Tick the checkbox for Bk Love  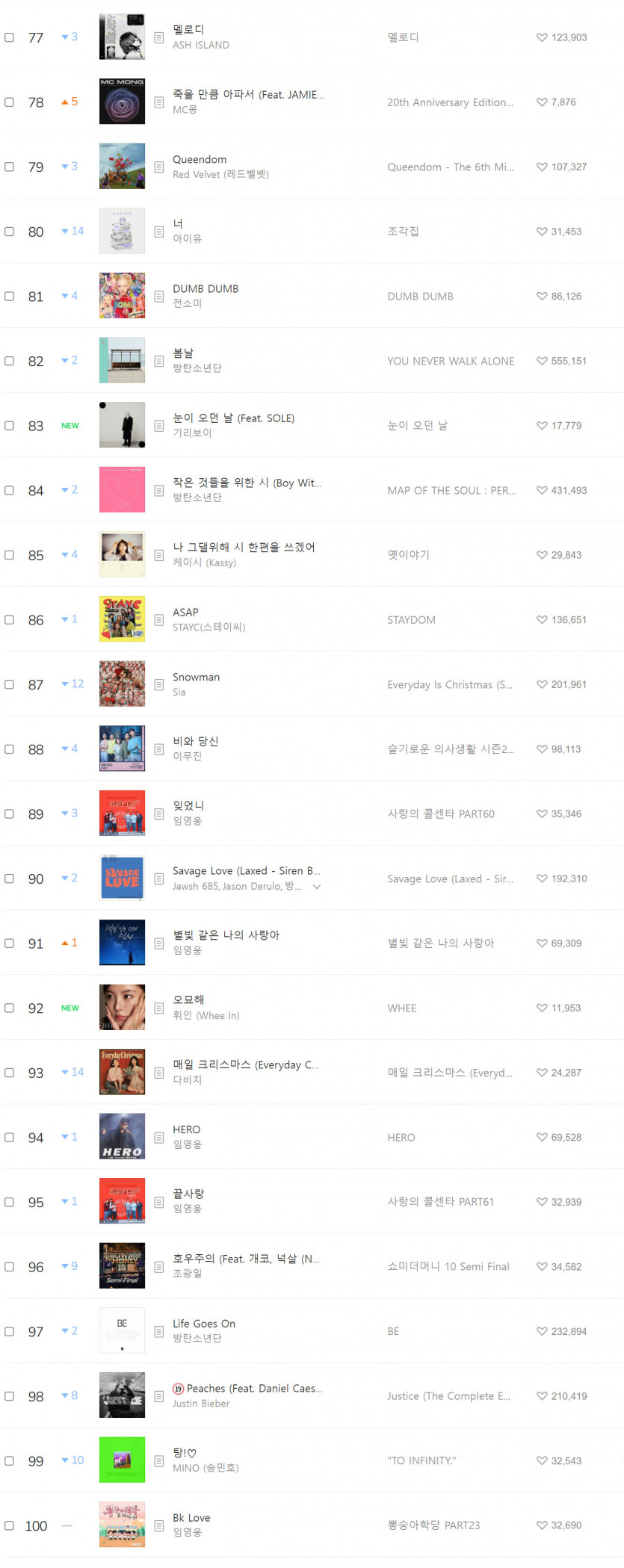(10, 1525)
